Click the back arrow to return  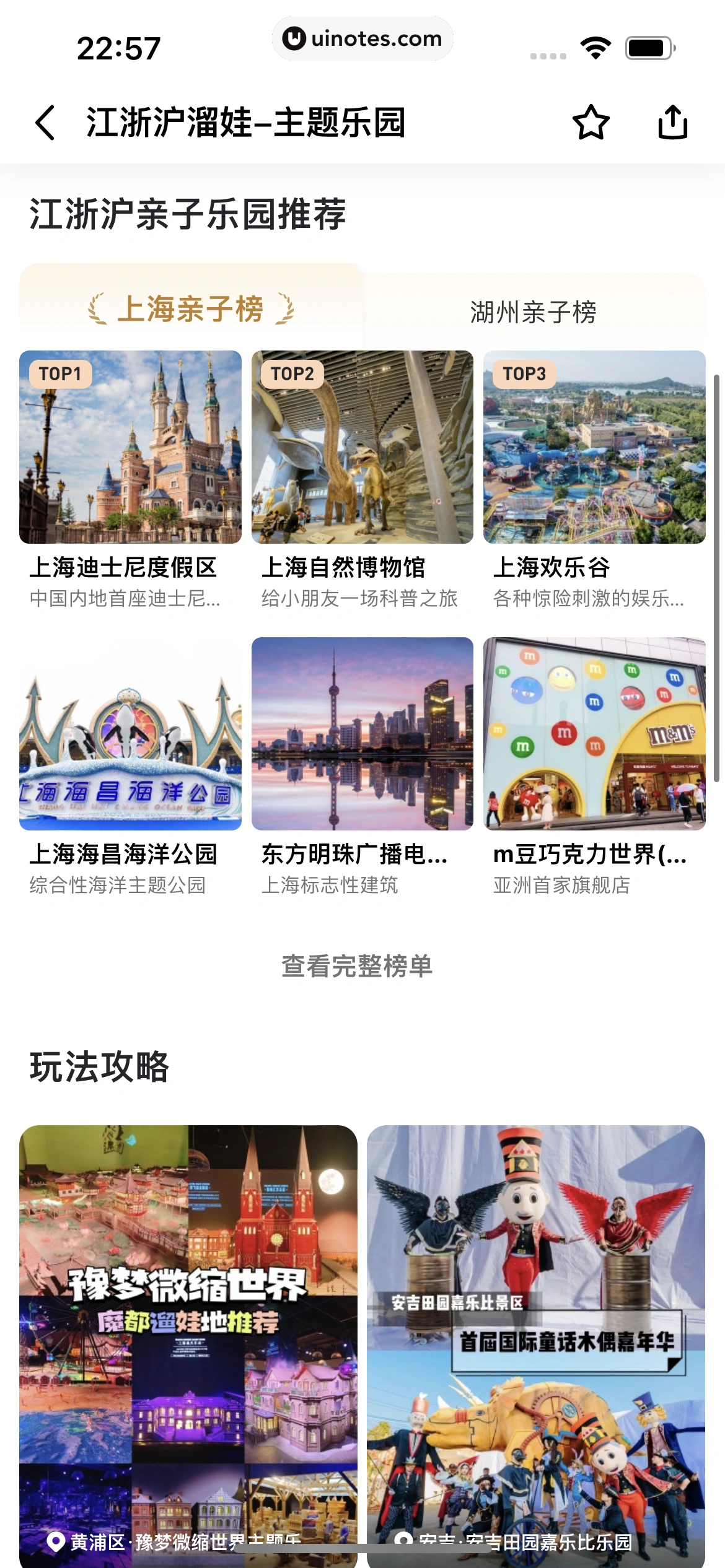(x=44, y=122)
